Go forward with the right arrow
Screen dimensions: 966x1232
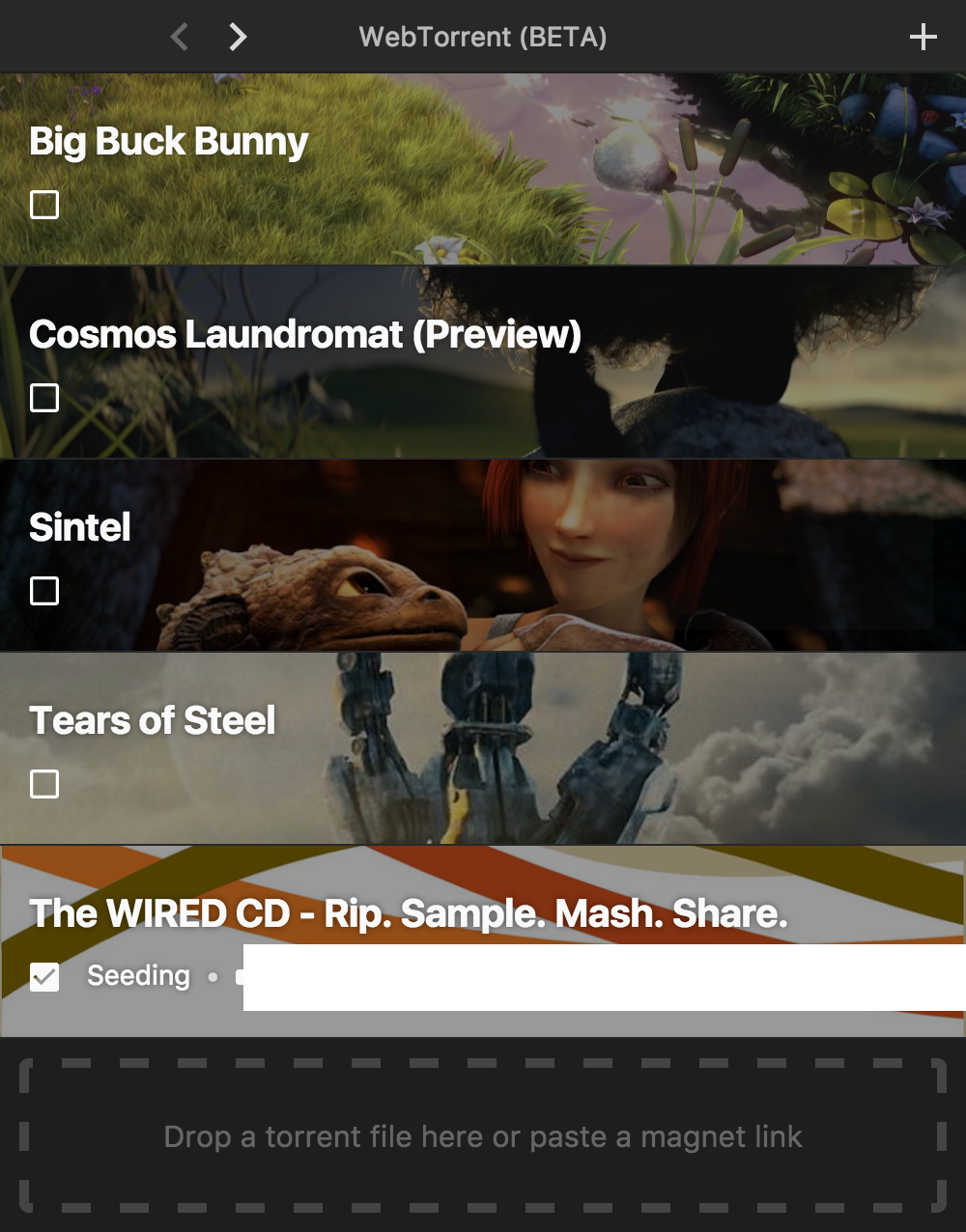[x=238, y=37]
